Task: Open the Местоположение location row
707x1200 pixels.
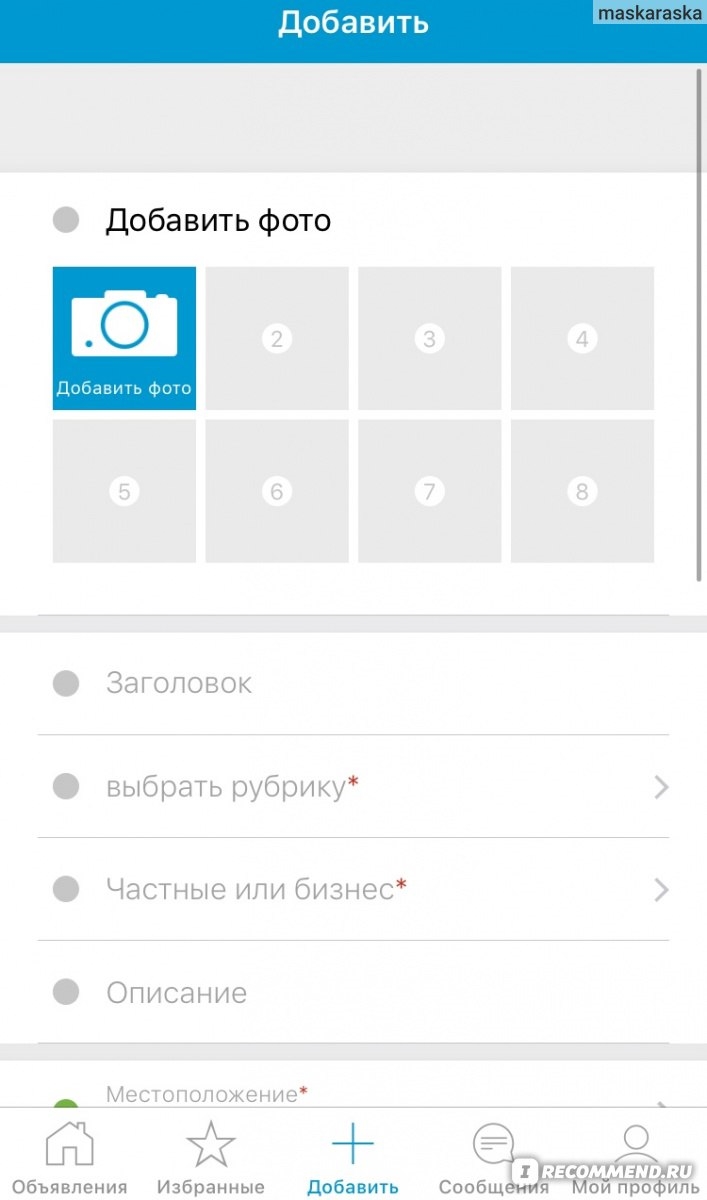Action: coord(353,1087)
